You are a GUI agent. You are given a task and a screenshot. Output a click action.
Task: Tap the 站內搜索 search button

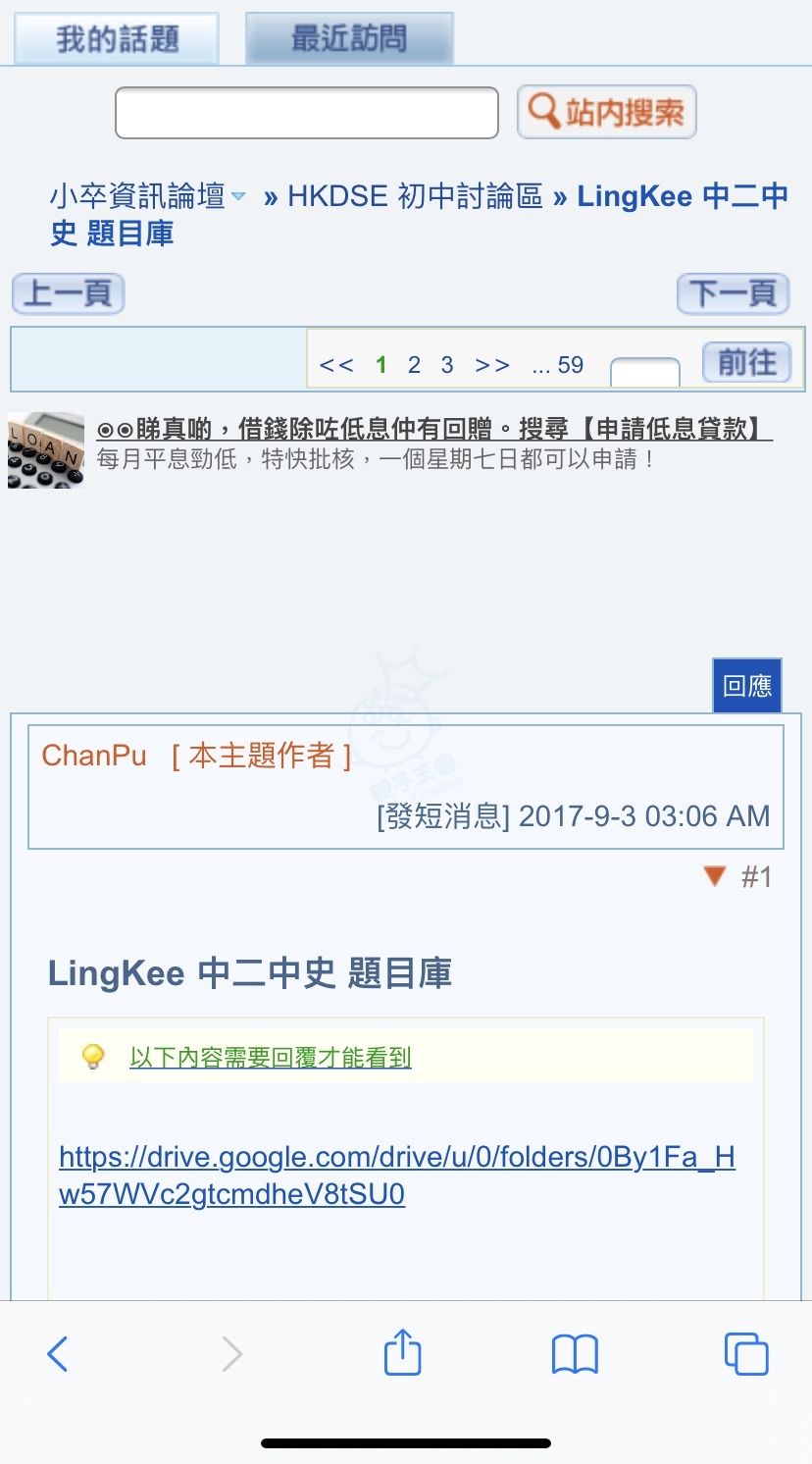click(606, 112)
